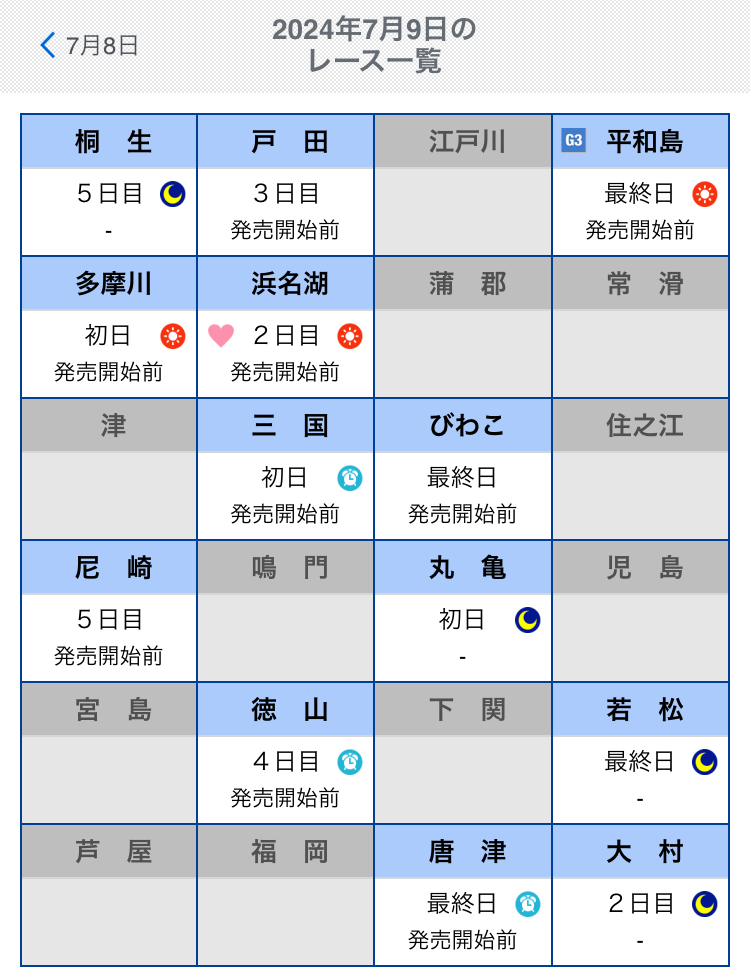Screen dimensions: 750x977
Task: Select the 若松 venue
Action: (640, 753)
